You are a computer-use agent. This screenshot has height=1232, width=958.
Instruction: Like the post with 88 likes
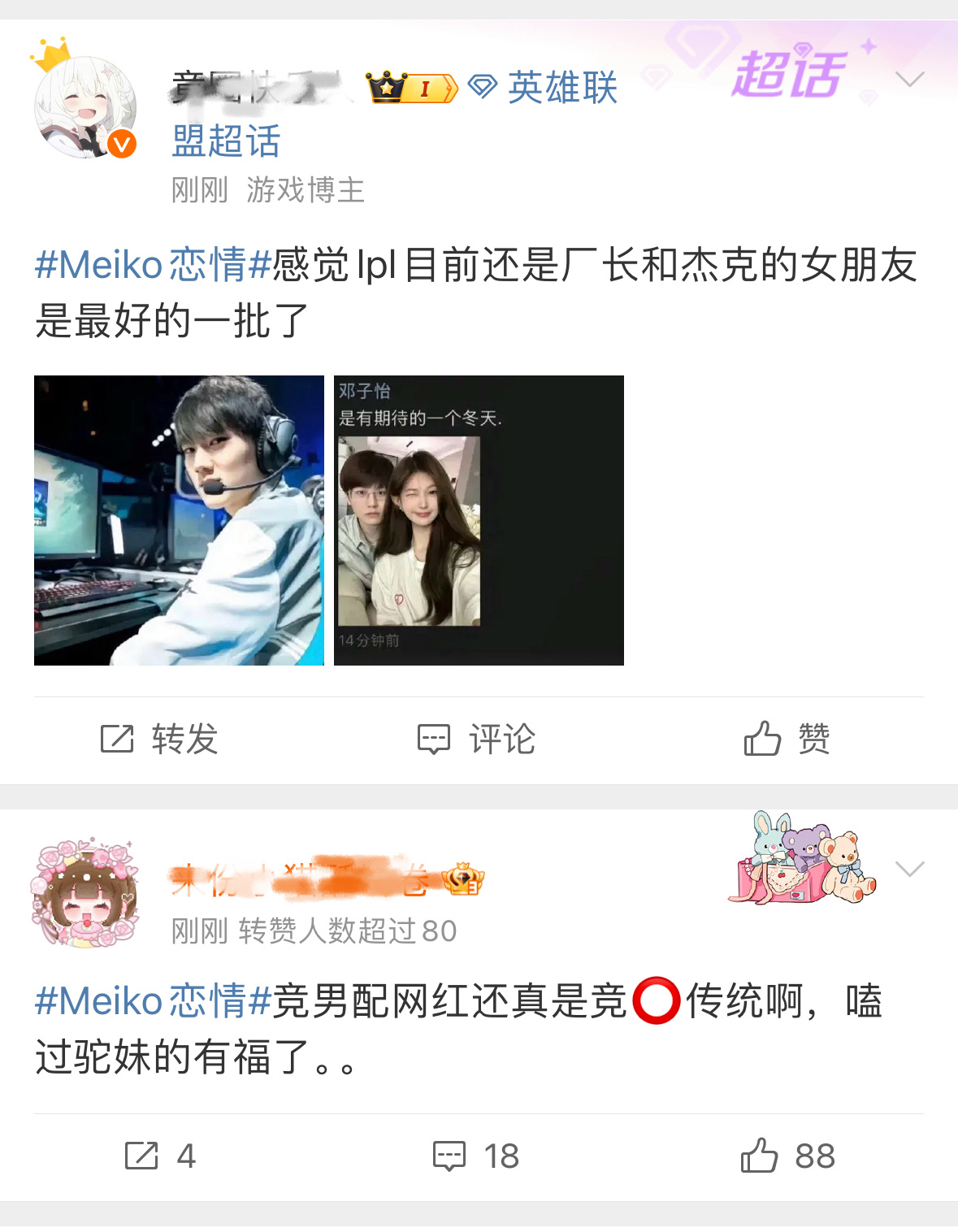pos(787,1156)
